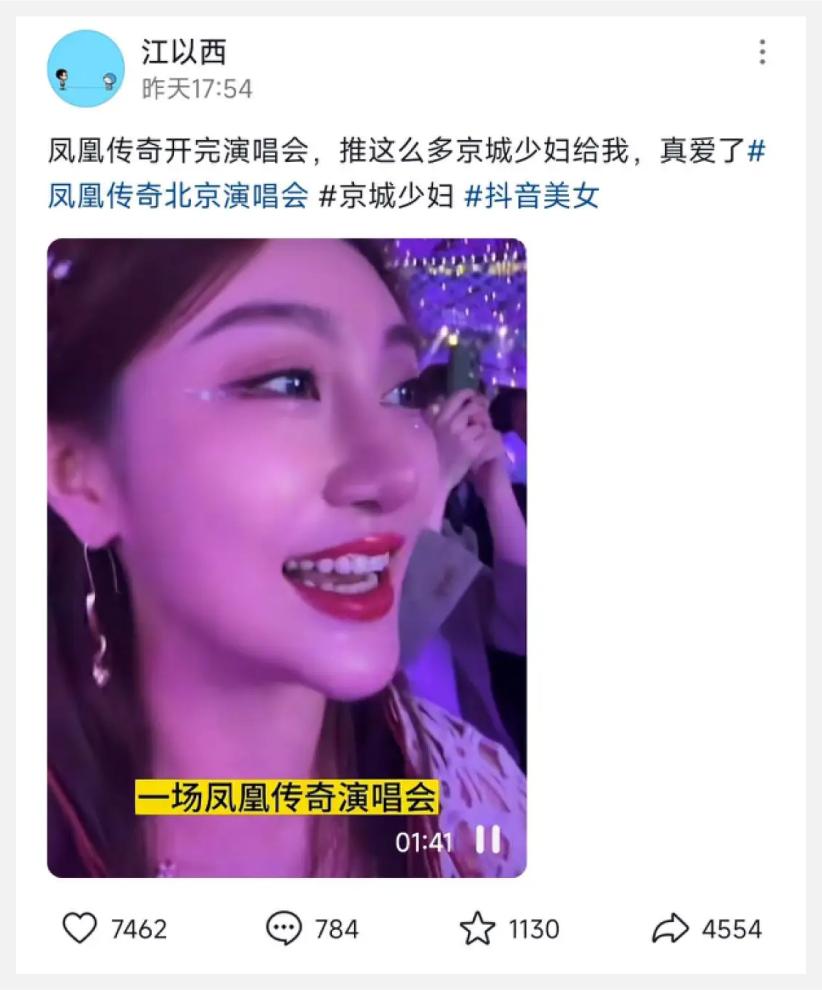Share this post via arrow icon

click(670, 929)
